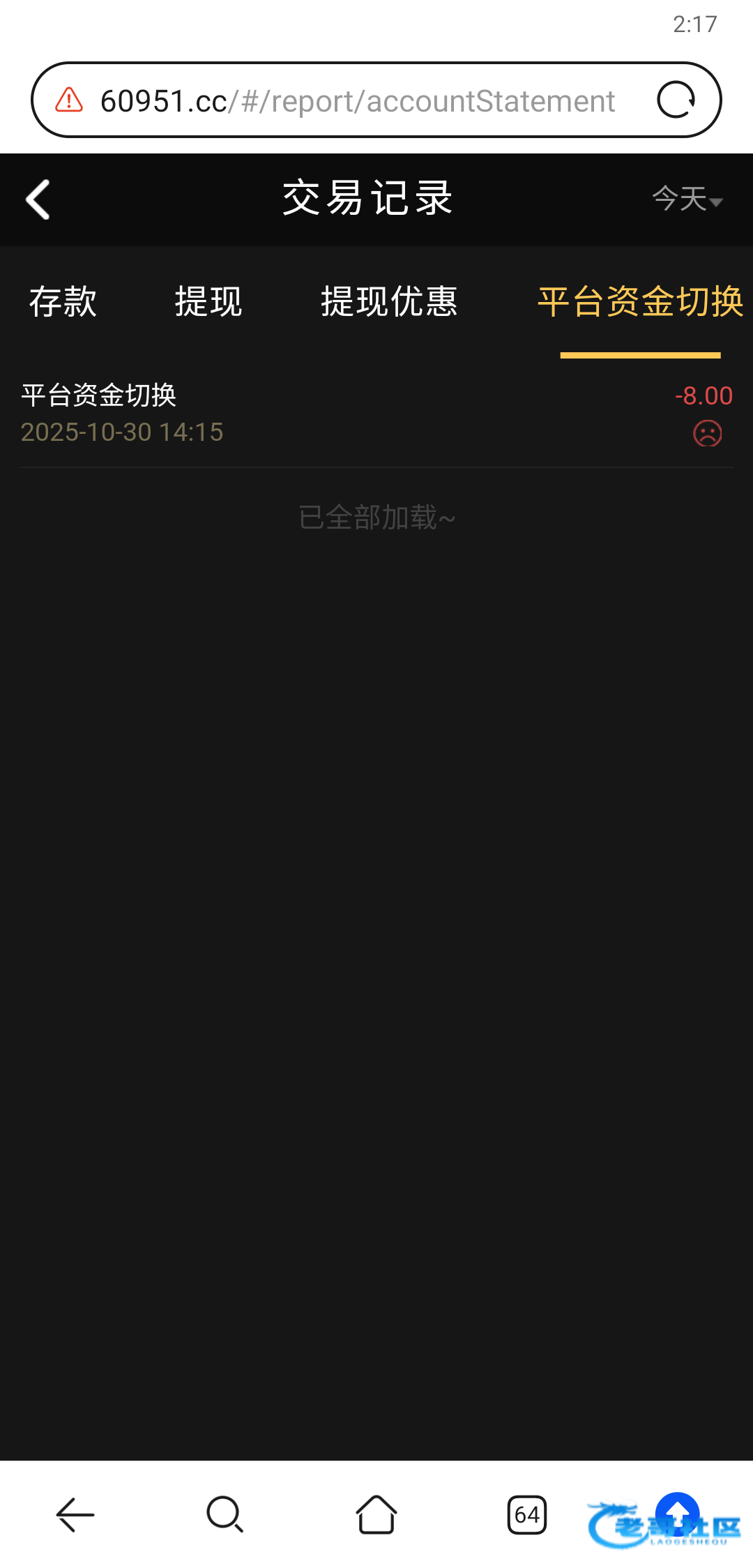This screenshot has width=753, height=1568.
Task: Tap the URL address field
Action: click(x=358, y=101)
